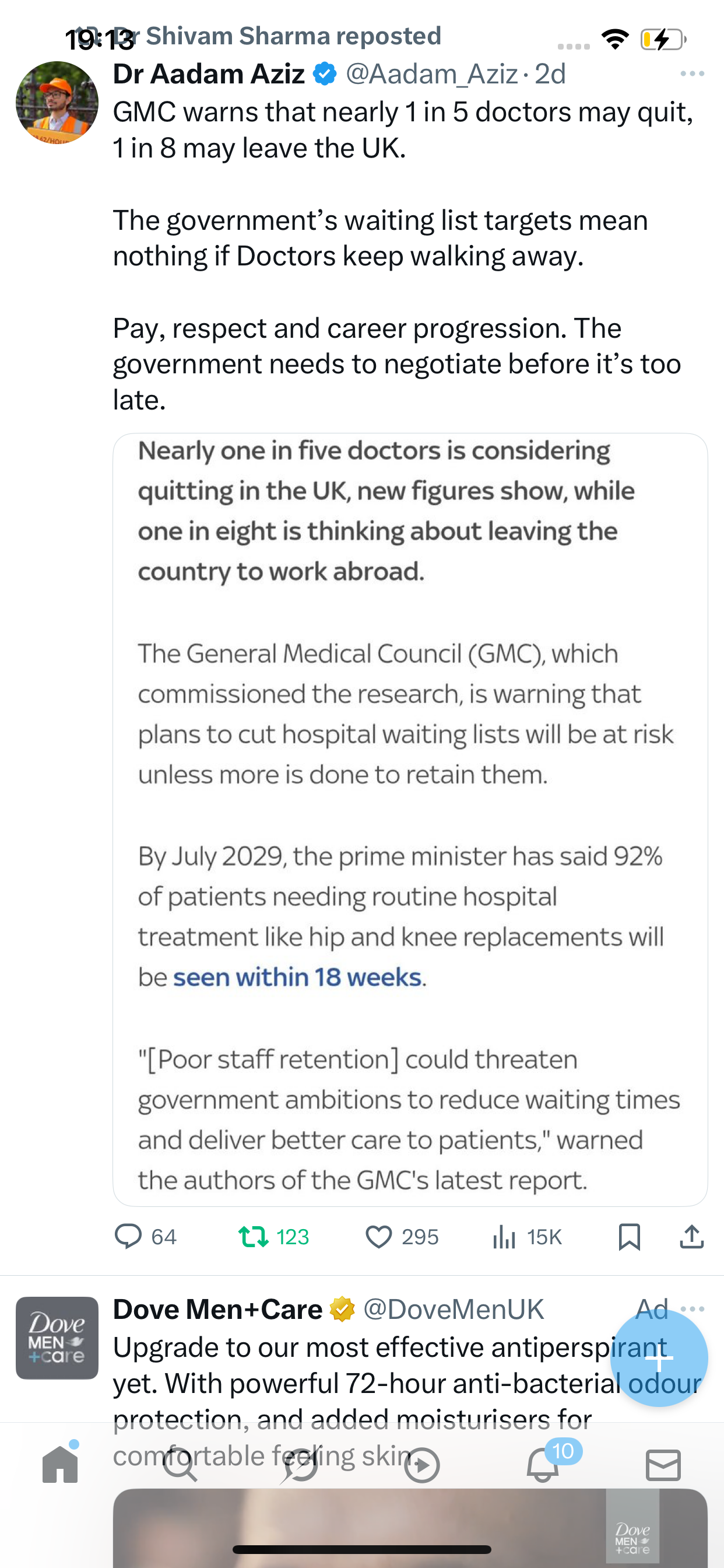Open the notifications bell
The width and height of the screenshot is (724, 1568).
[x=542, y=1465]
